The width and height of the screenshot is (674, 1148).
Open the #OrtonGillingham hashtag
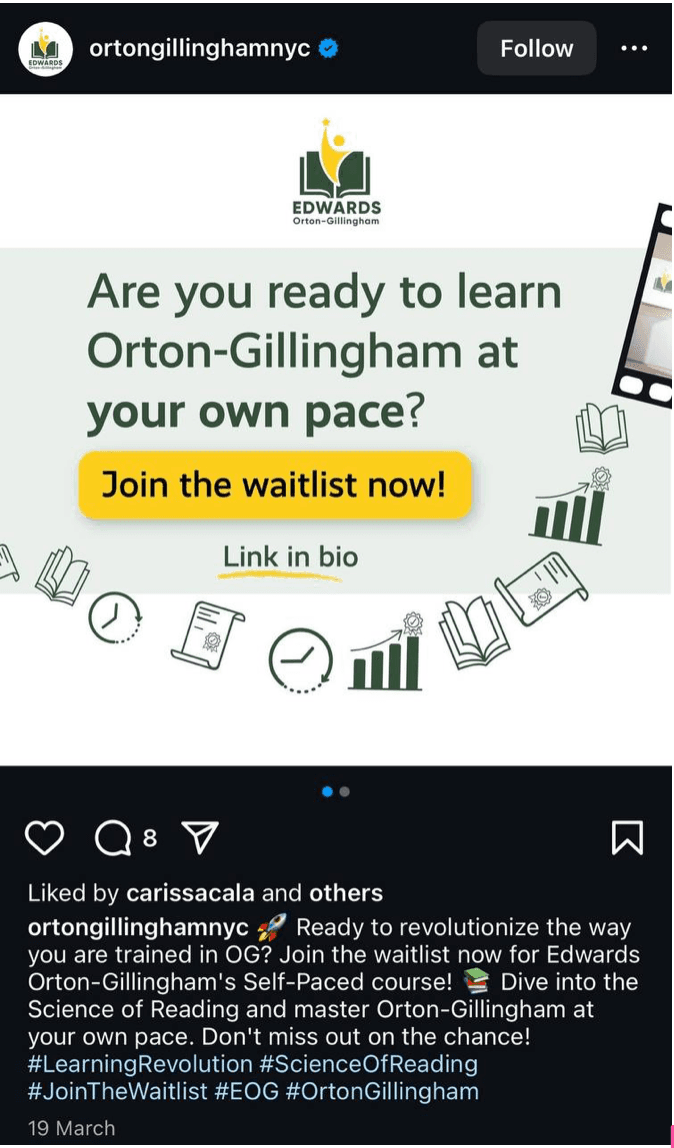(382, 1091)
